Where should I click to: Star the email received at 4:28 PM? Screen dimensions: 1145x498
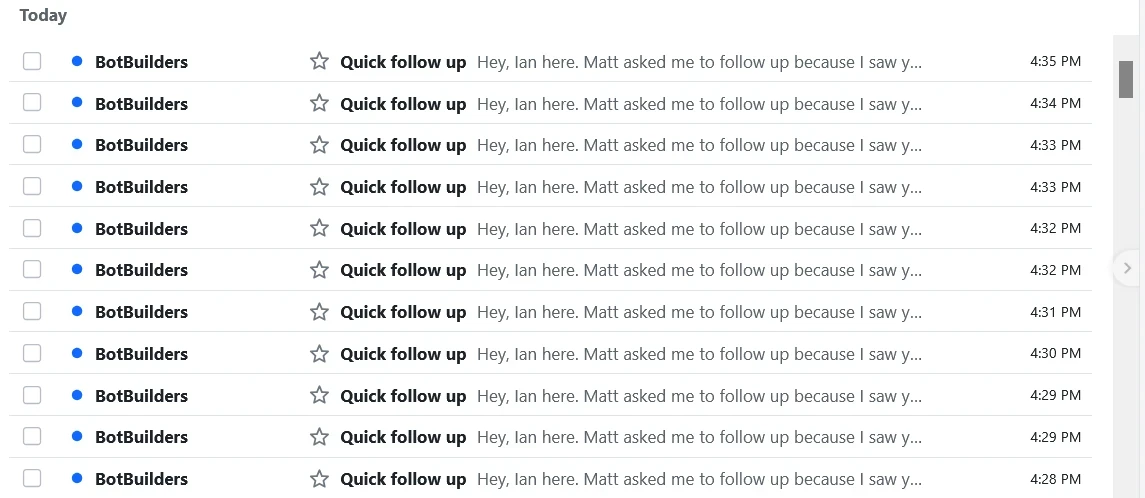tap(319, 479)
